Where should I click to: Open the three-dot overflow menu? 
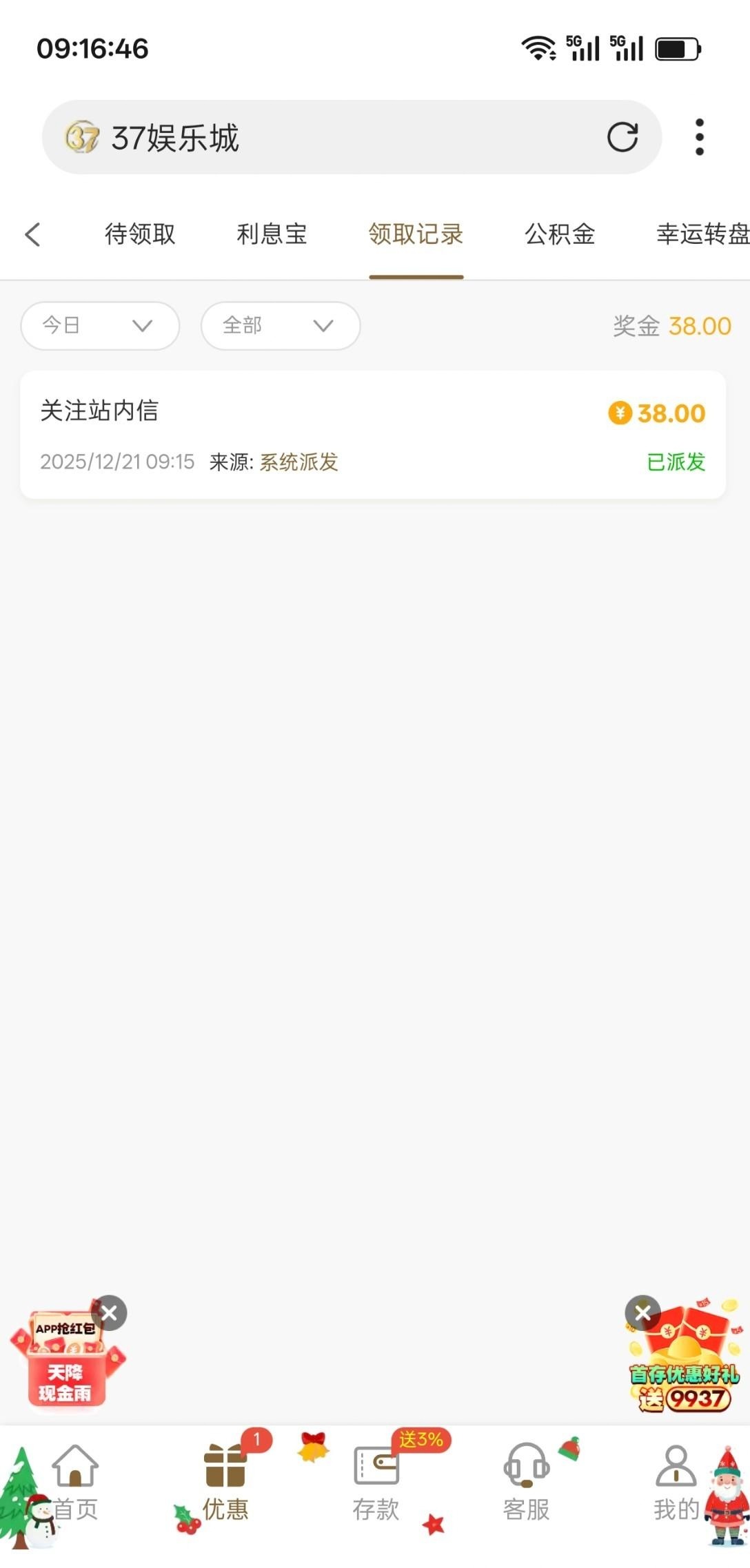pos(699,137)
